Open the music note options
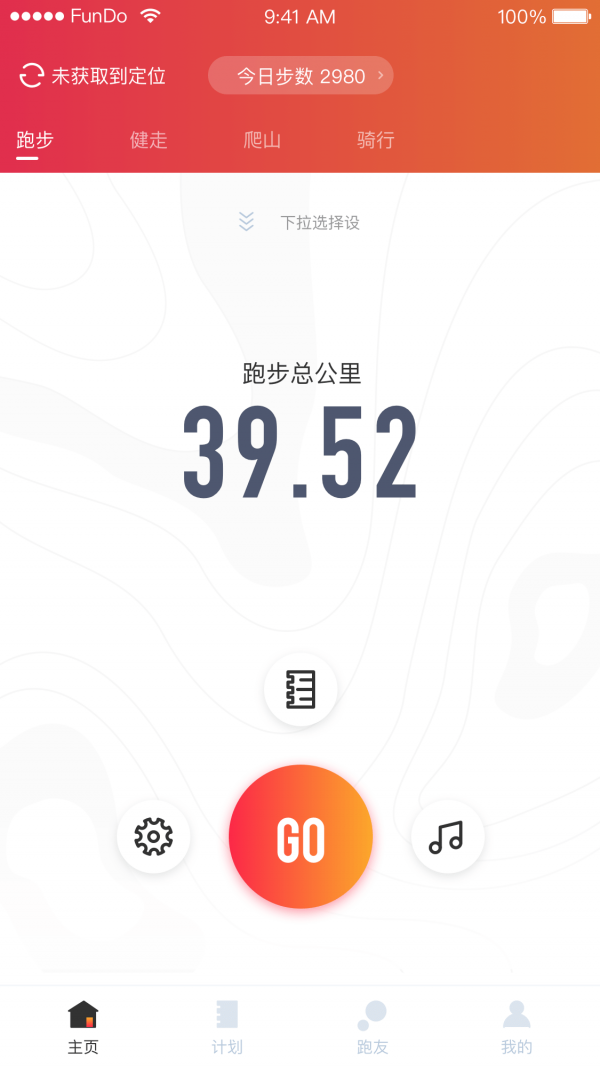Viewport: 600px width, 1067px height. (x=447, y=837)
